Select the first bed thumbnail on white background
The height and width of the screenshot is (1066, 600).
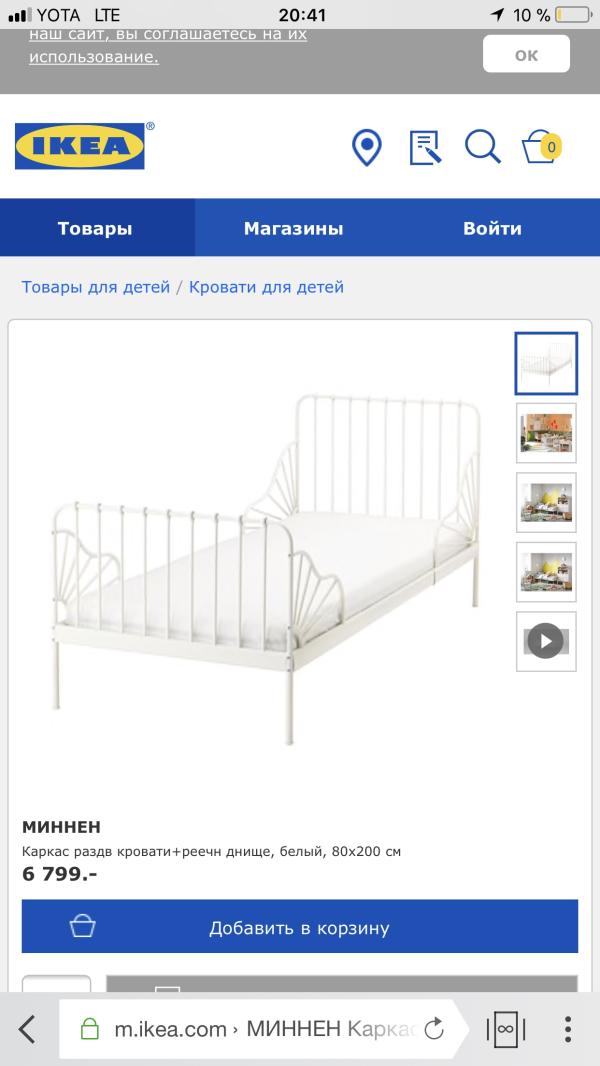546,363
